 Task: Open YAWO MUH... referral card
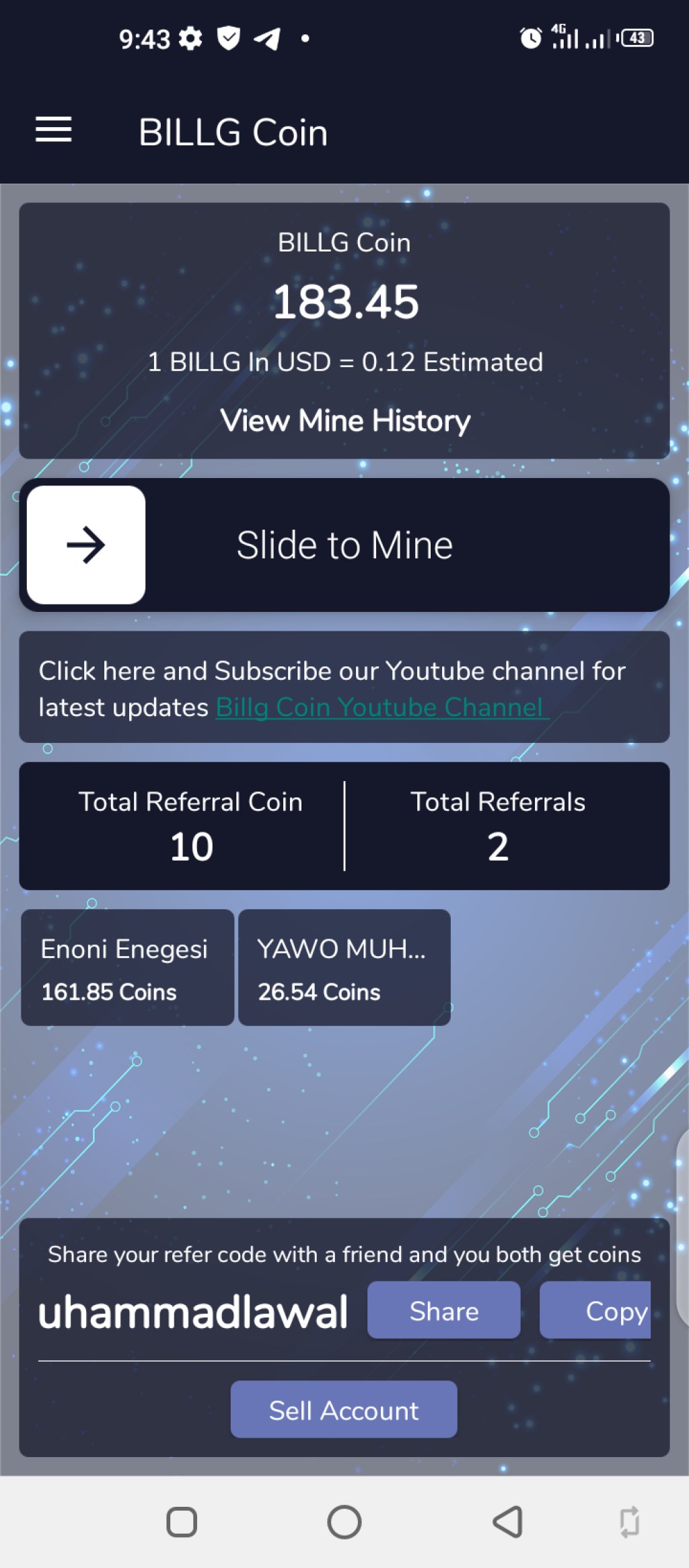pyautogui.click(x=344, y=967)
